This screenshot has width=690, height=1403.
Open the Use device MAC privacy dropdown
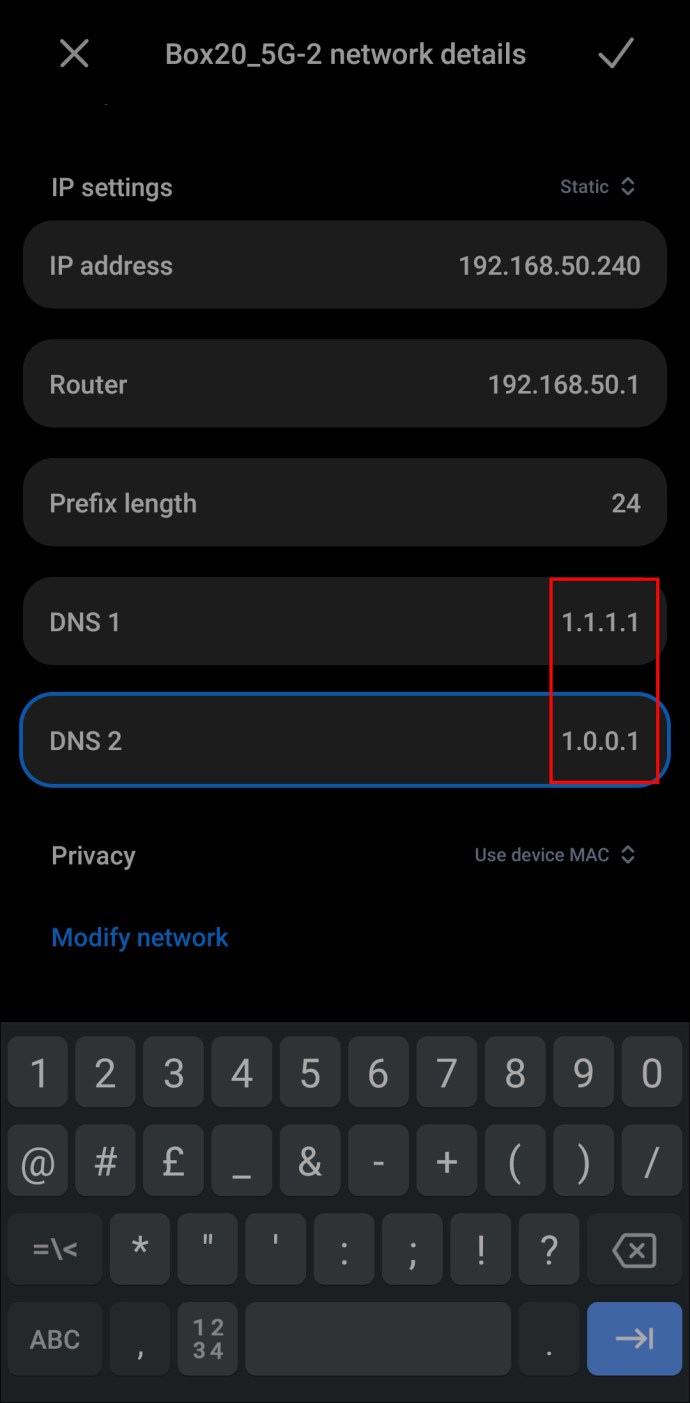555,855
